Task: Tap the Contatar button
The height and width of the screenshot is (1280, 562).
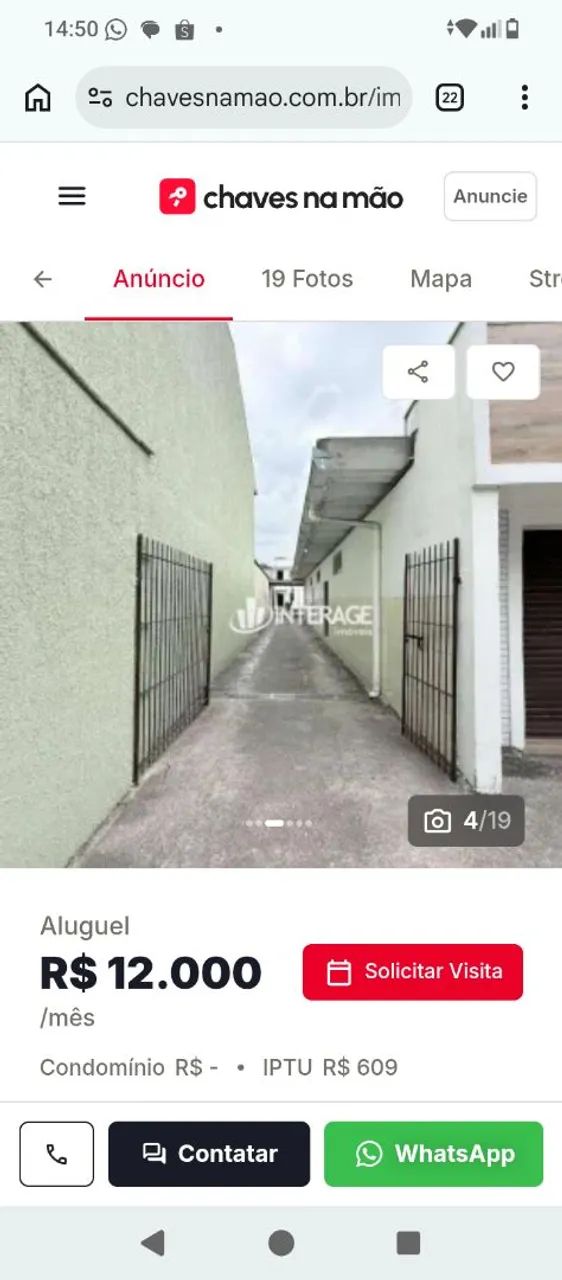Action: coord(209,1154)
